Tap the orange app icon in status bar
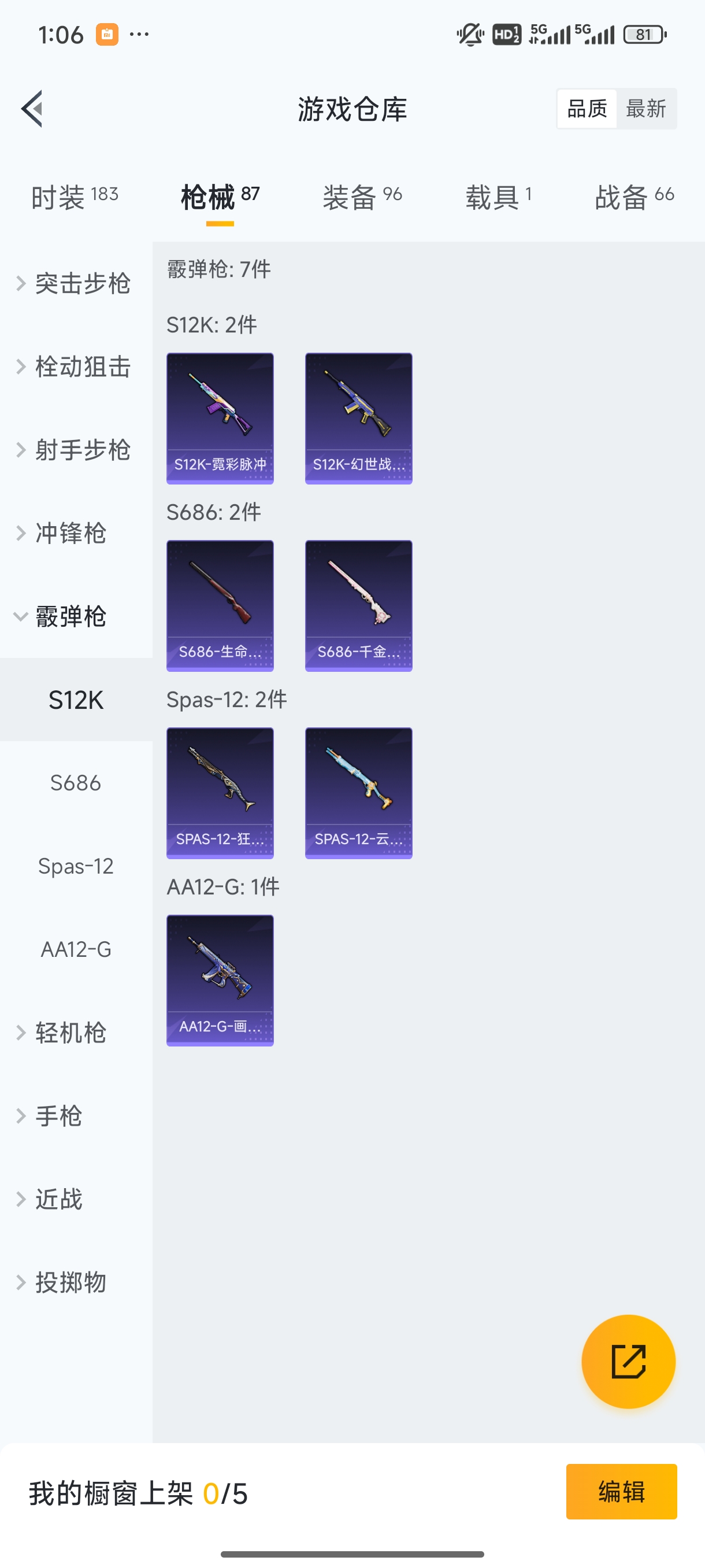705x1568 pixels. coord(107,35)
